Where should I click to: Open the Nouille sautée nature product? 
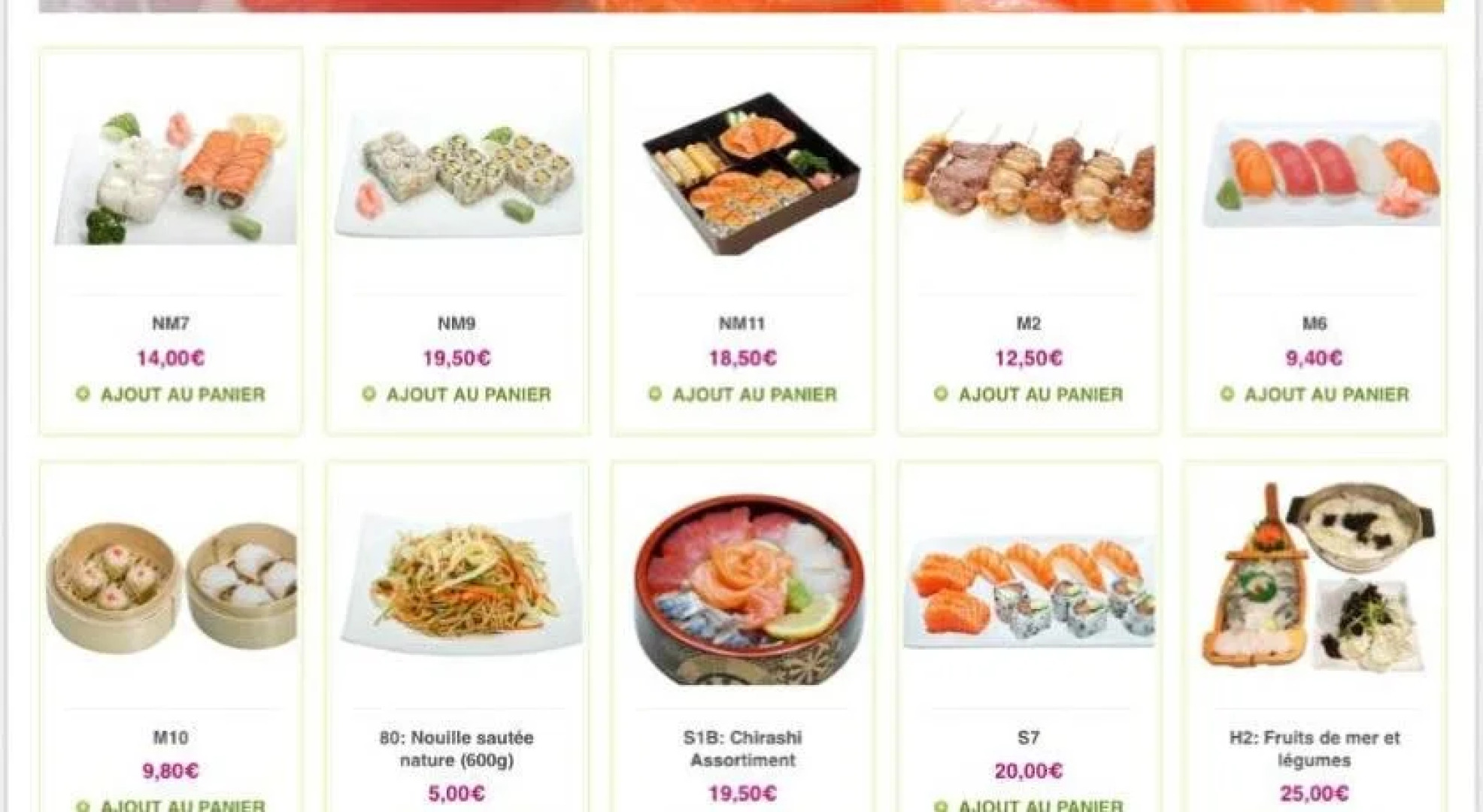click(x=457, y=748)
